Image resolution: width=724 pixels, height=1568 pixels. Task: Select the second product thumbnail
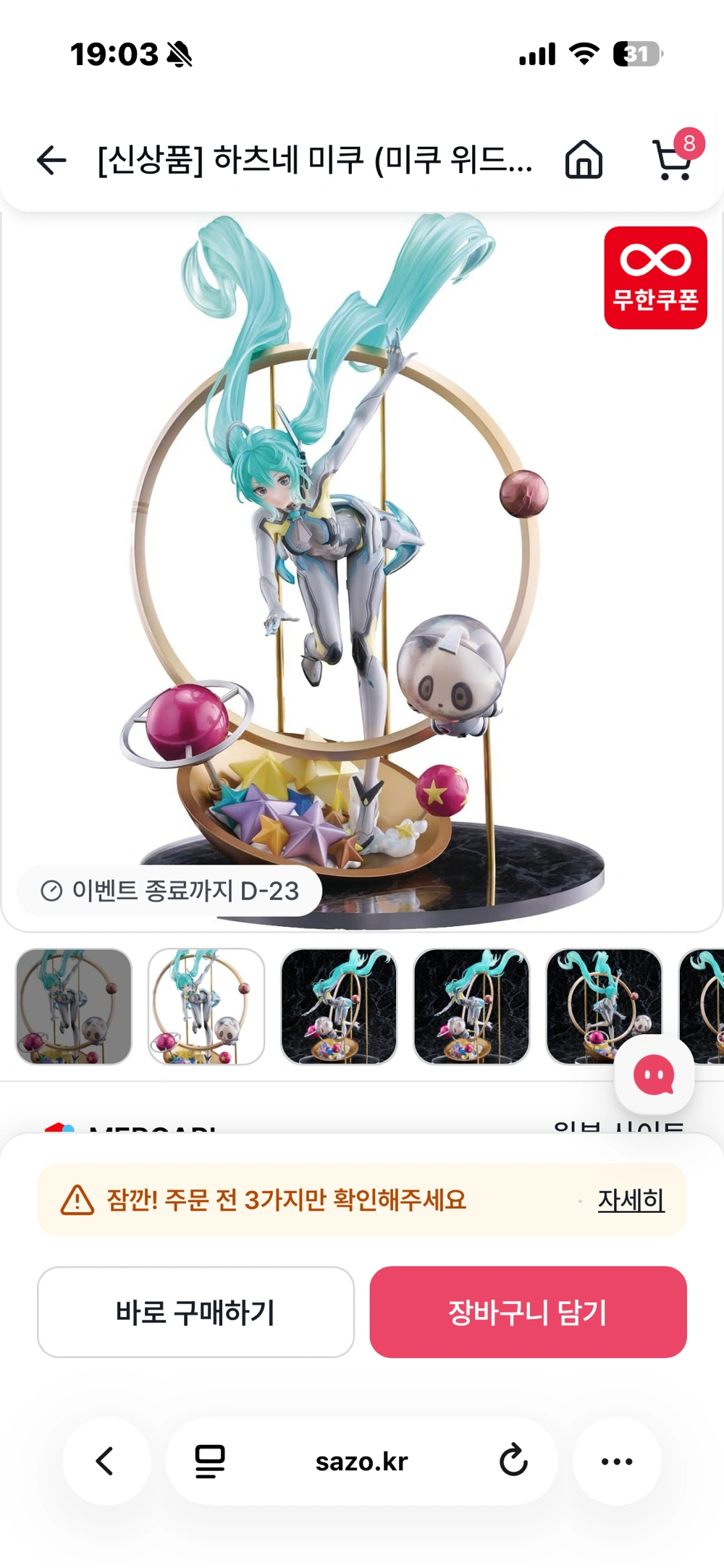pyautogui.click(x=206, y=1007)
